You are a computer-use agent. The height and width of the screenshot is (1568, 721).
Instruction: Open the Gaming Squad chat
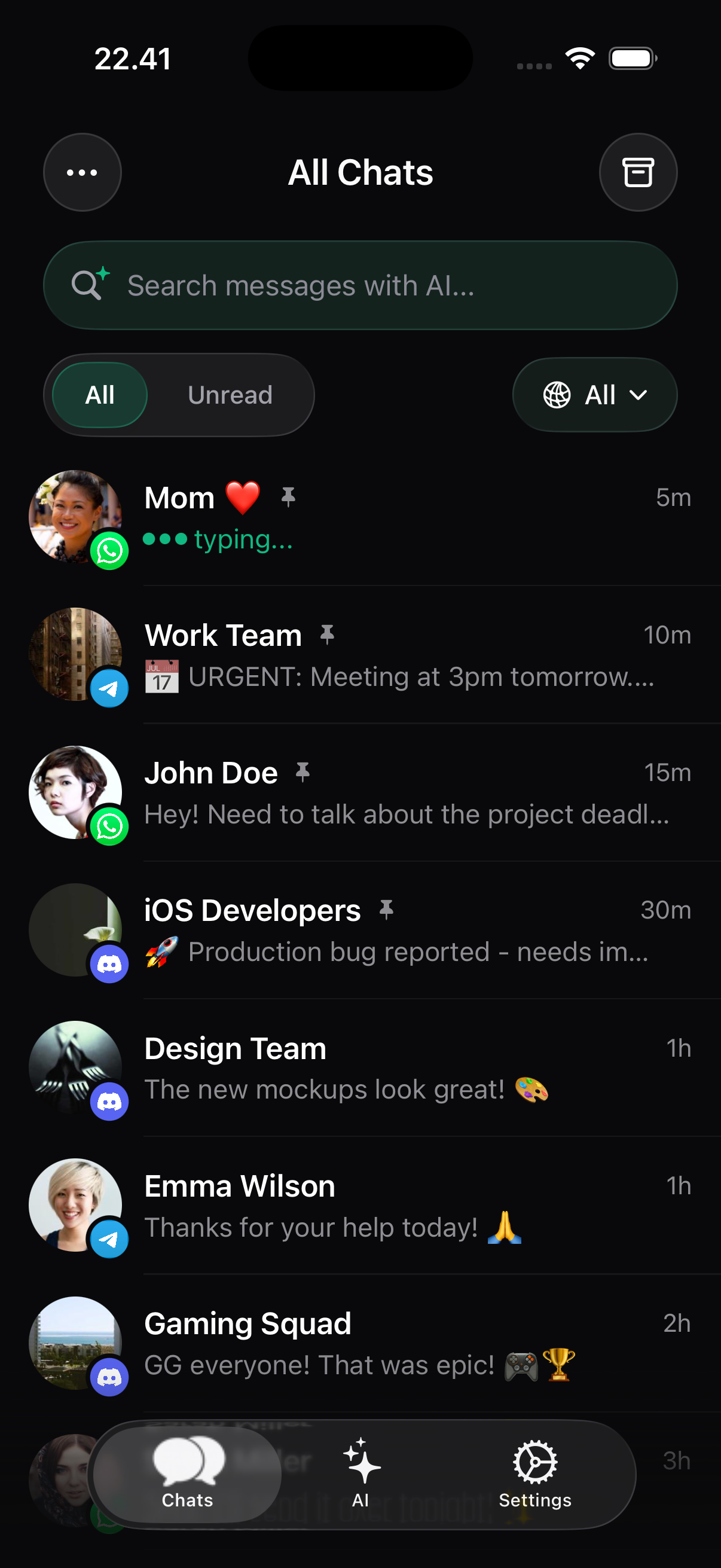click(x=360, y=1343)
